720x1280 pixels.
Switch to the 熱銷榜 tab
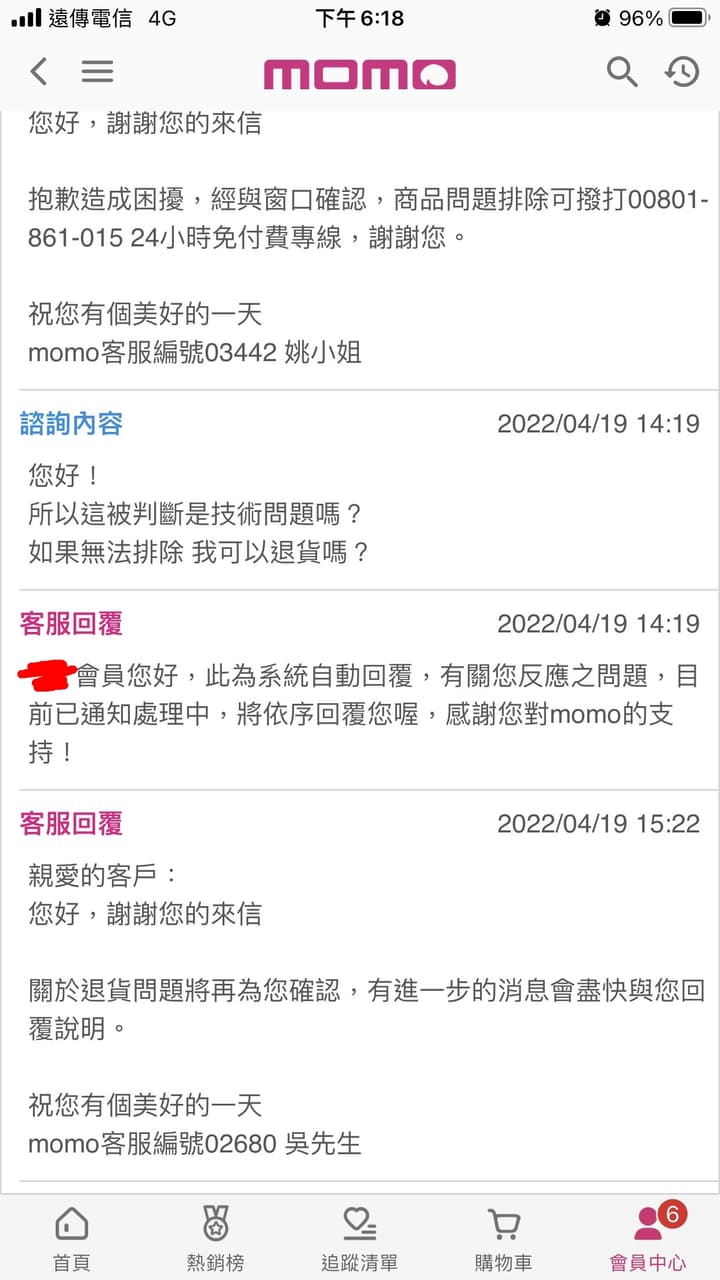coord(215,1239)
